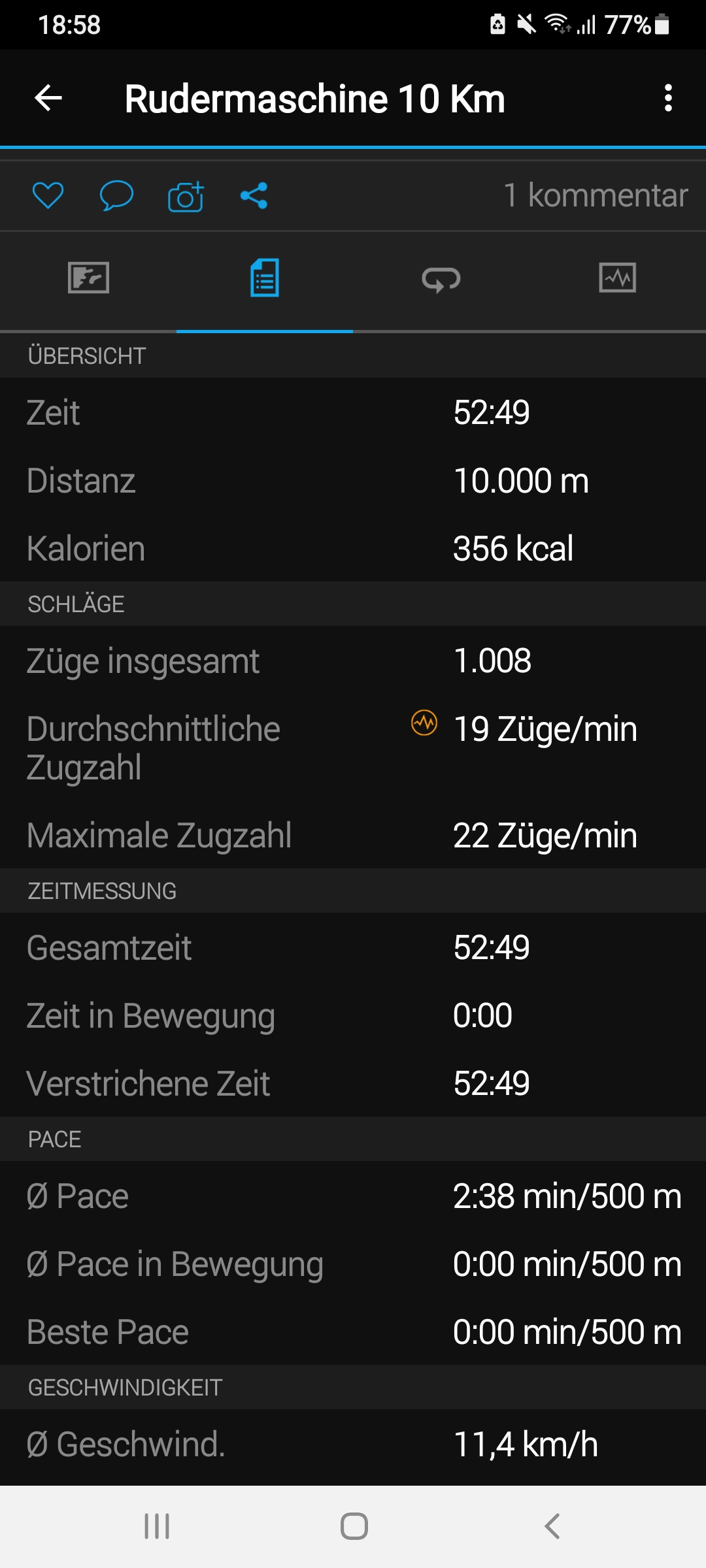Open the comment speech bubble
Image resolution: width=706 pixels, height=1568 pixels.
coord(116,195)
